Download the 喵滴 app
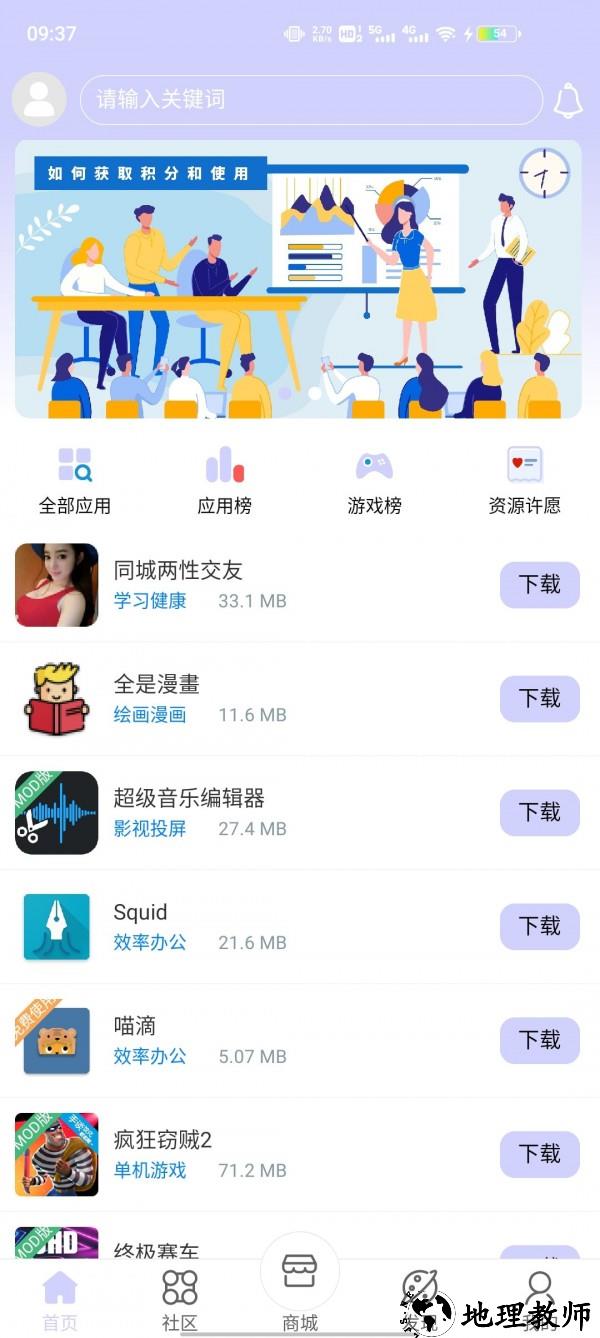 point(540,1040)
